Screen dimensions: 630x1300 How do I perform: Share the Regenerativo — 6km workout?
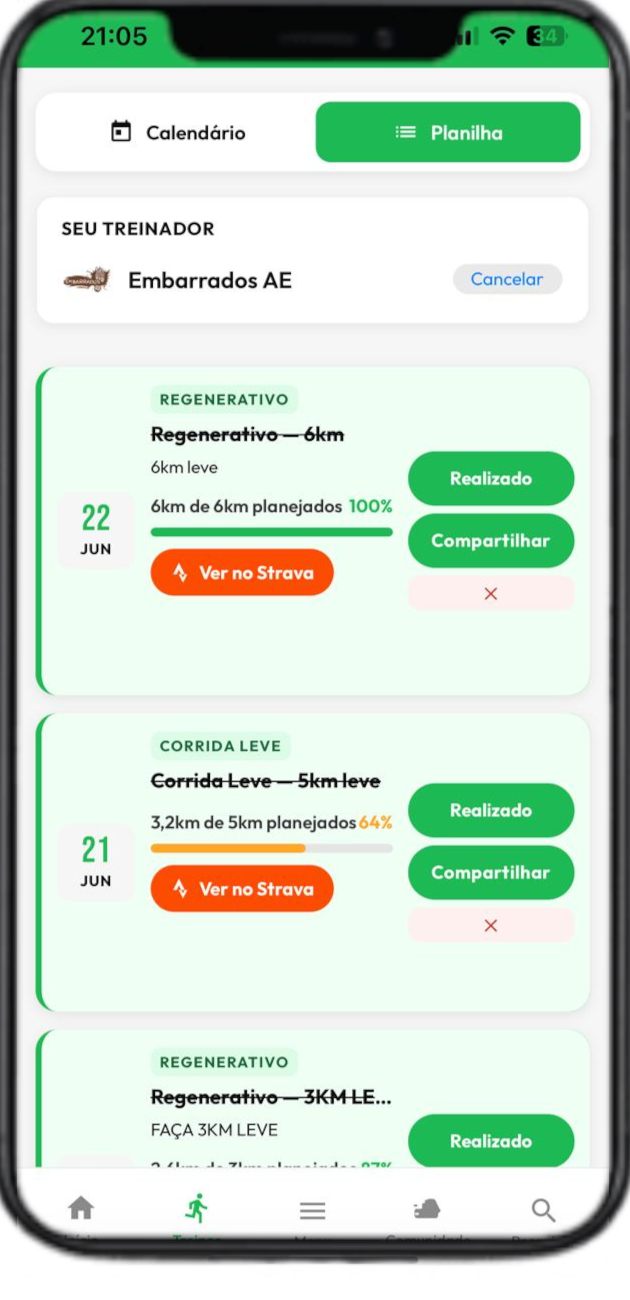coord(491,541)
